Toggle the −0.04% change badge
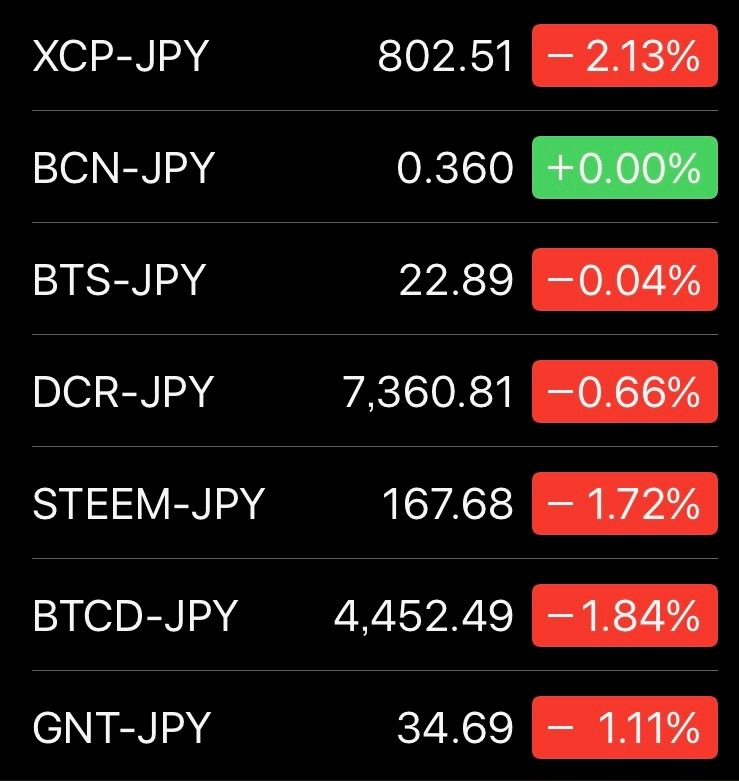 pos(625,280)
